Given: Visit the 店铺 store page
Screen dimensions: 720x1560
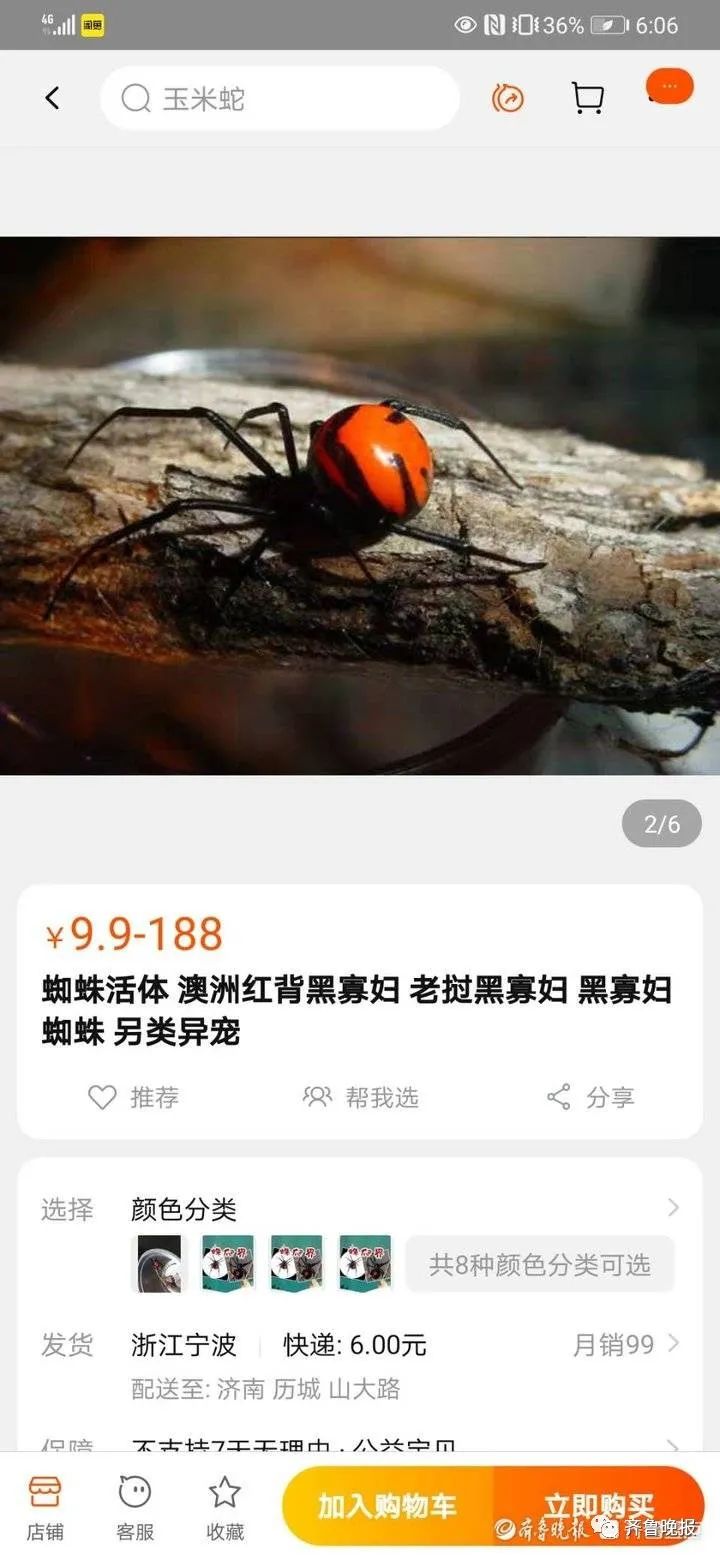Looking at the screenshot, I should (45, 1505).
